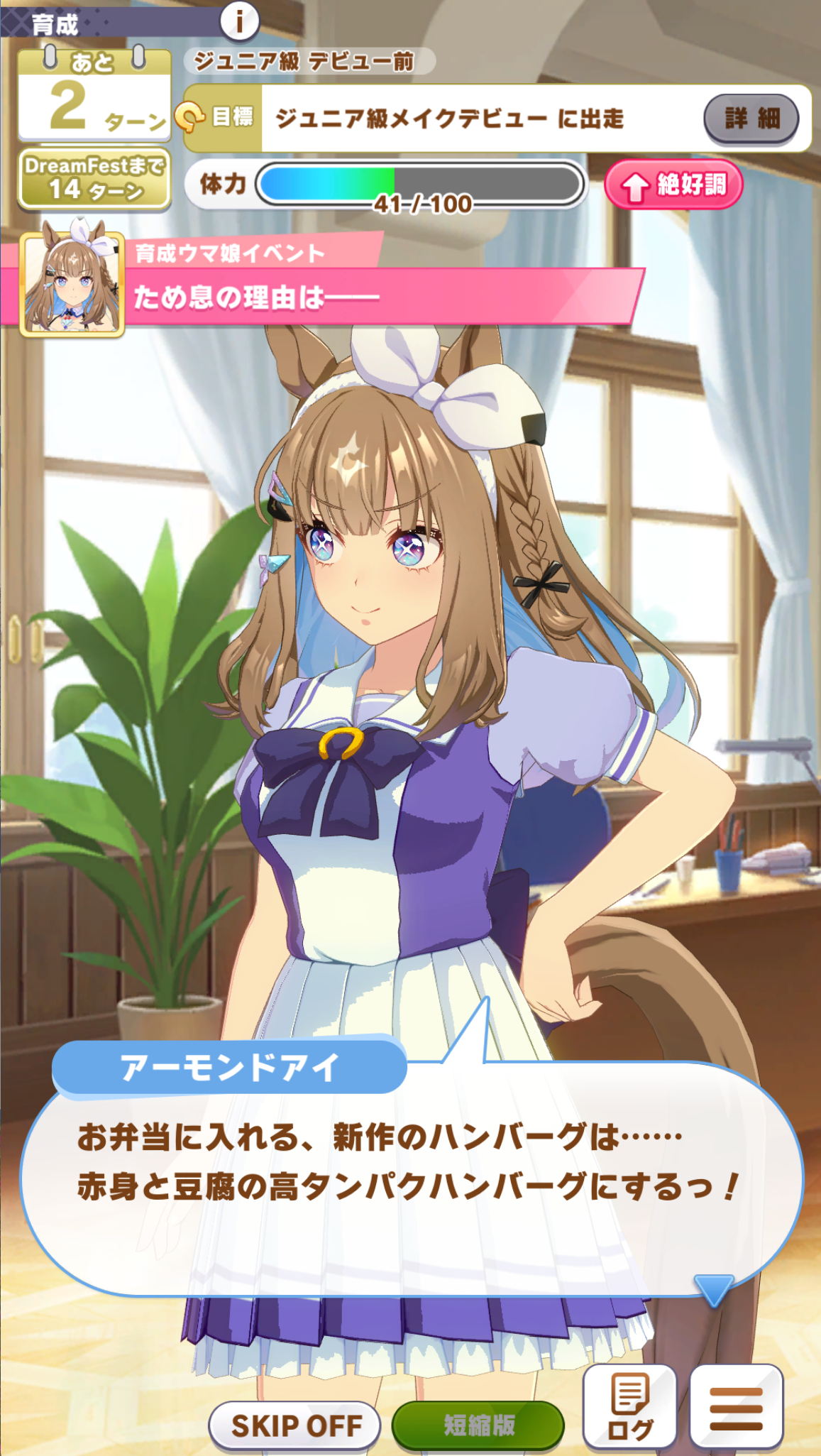Select the 短縮版 shortened event button

click(478, 1425)
